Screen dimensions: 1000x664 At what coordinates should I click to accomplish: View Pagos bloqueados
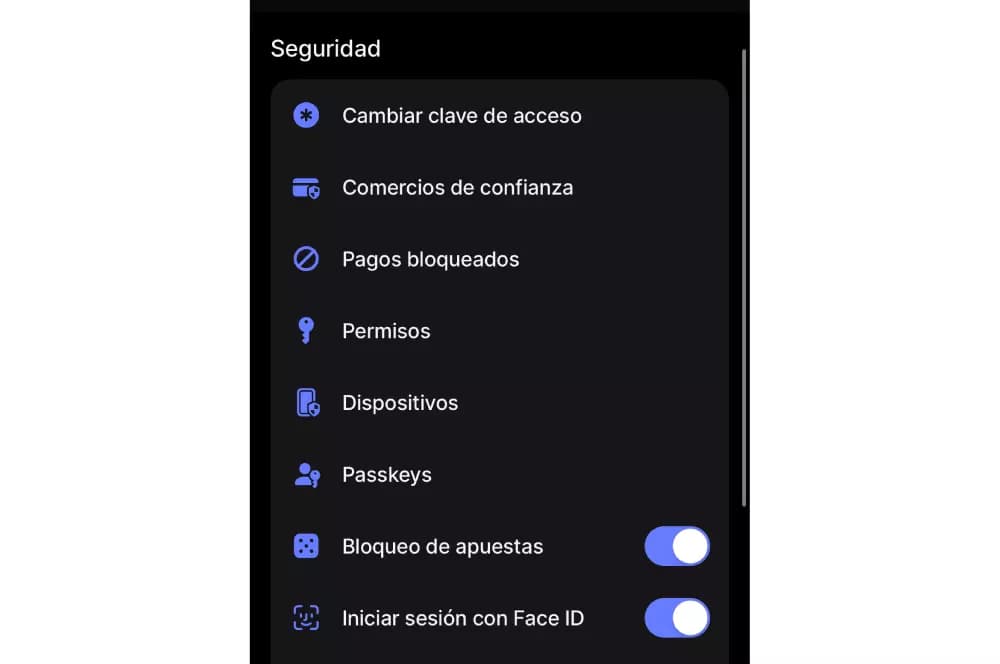tap(430, 260)
